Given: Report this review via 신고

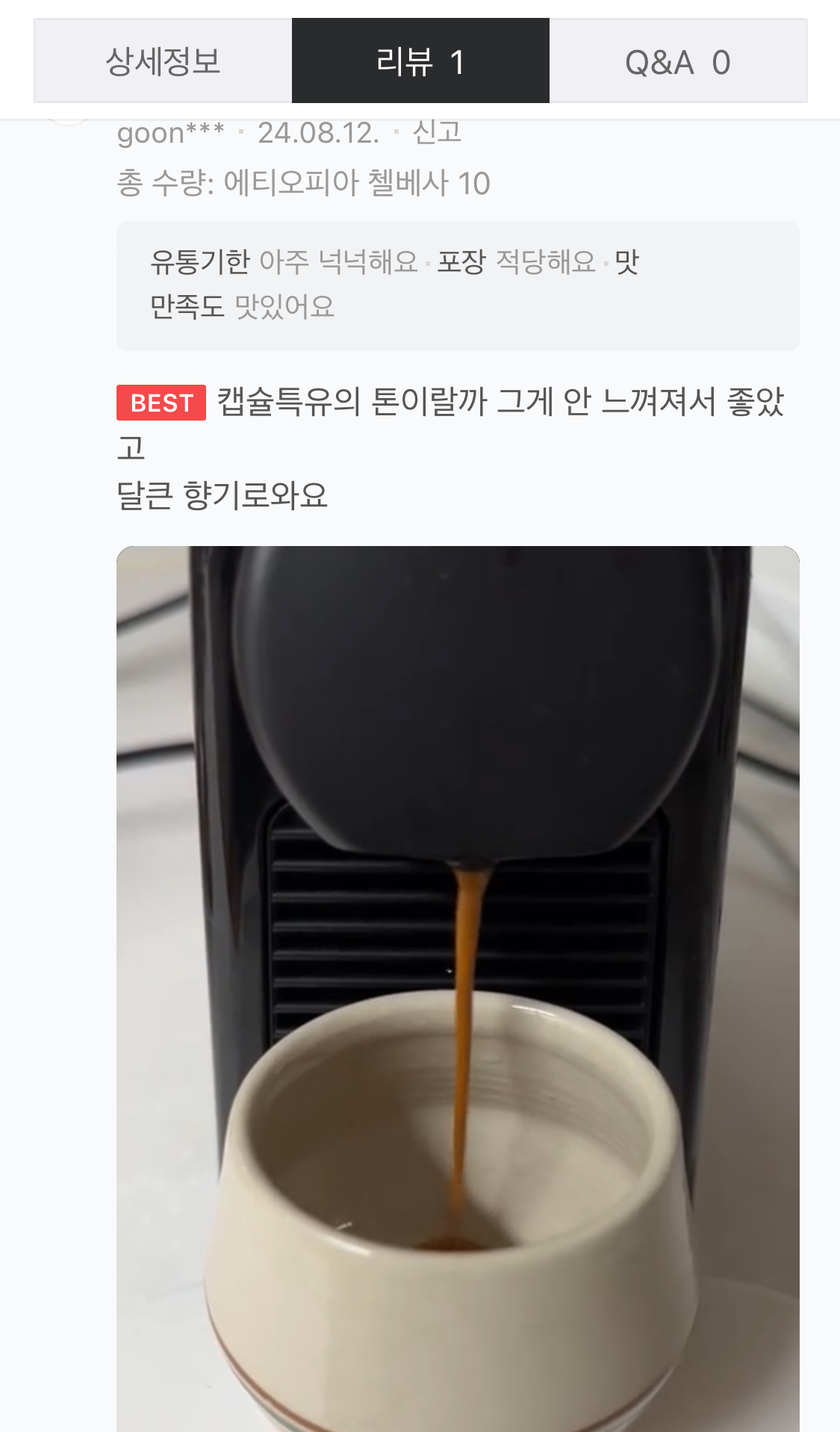Looking at the screenshot, I should [437, 133].
